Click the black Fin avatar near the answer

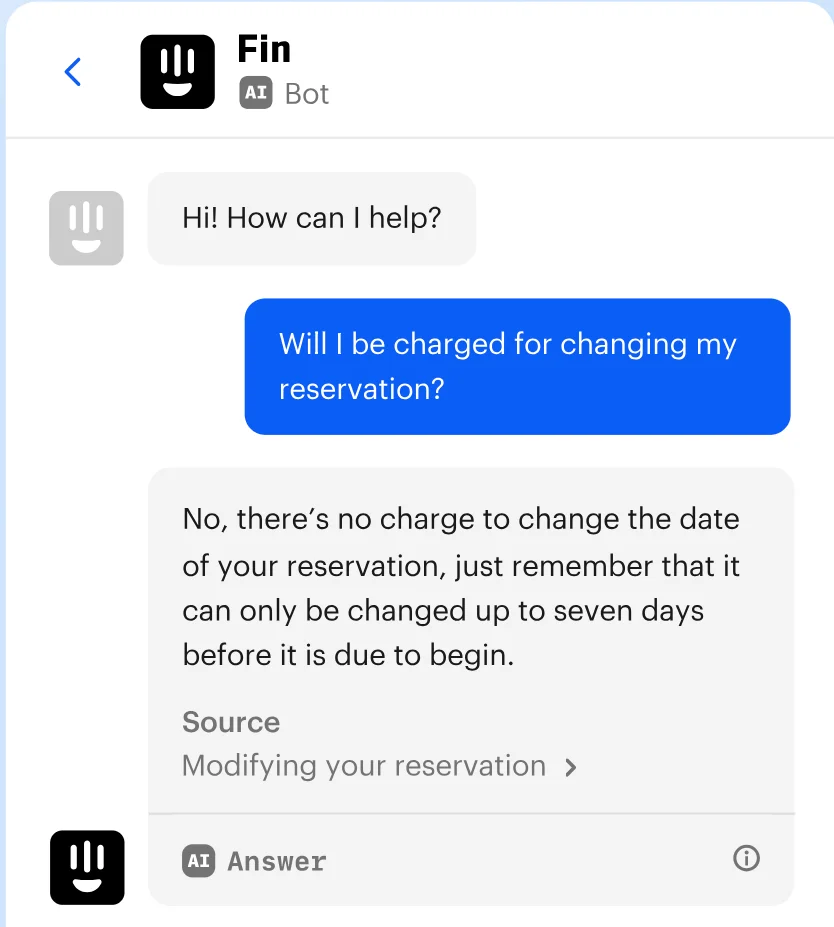click(x=86, y=867)
